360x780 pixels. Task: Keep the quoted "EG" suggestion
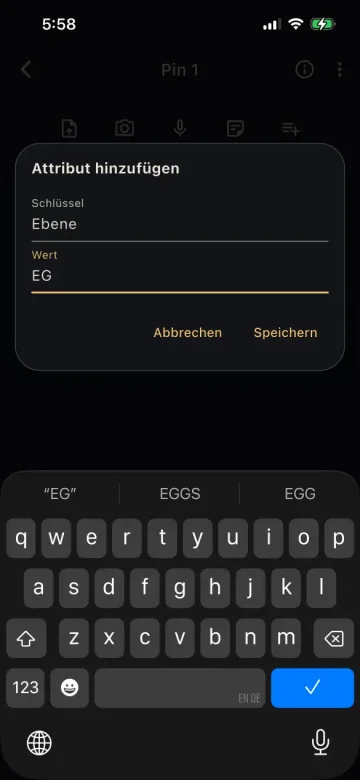(60, 493)
